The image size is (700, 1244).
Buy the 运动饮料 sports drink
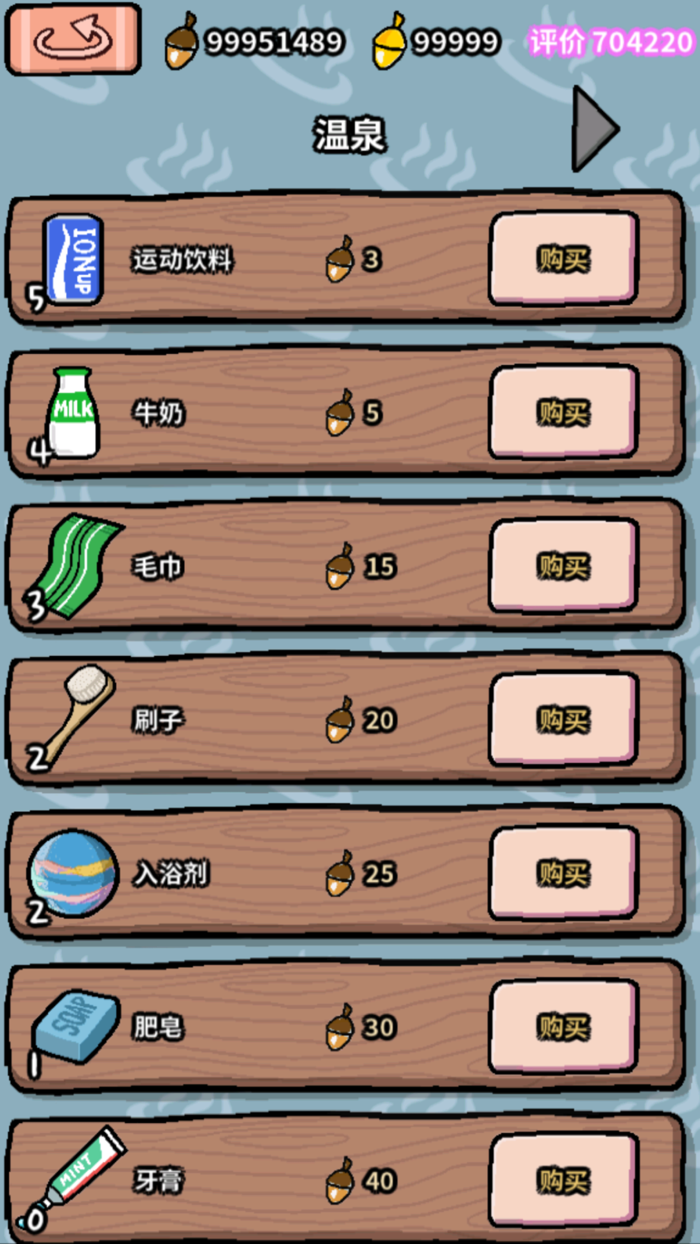coord(563,259)
